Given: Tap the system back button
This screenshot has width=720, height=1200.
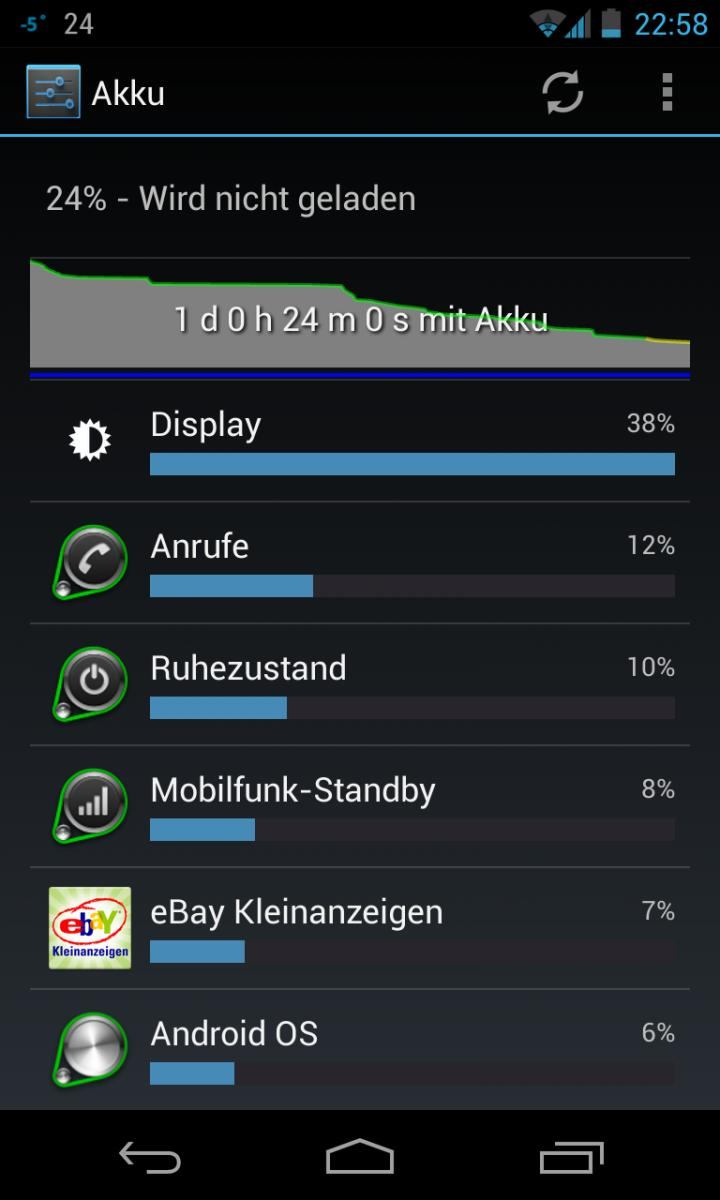Looking at the screenshot, I should click(x=150, y=1157).
